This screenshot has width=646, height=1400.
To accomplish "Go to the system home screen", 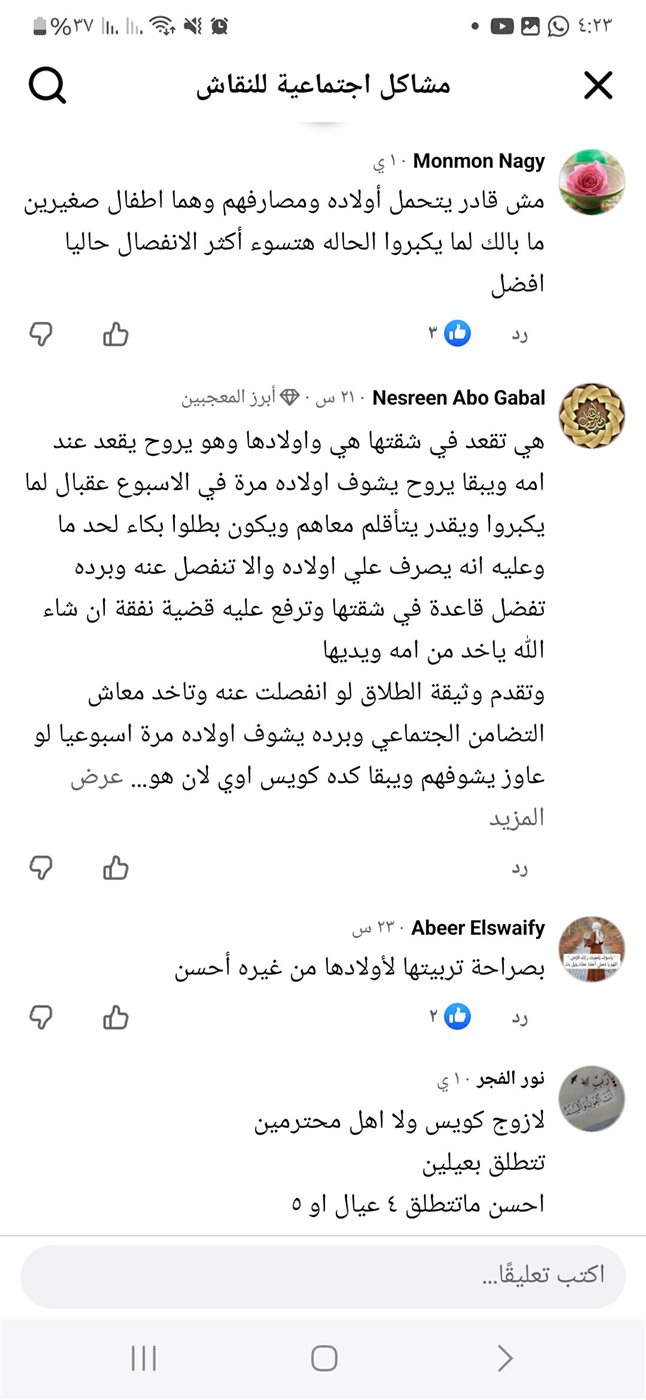I will pos(323,1357).
